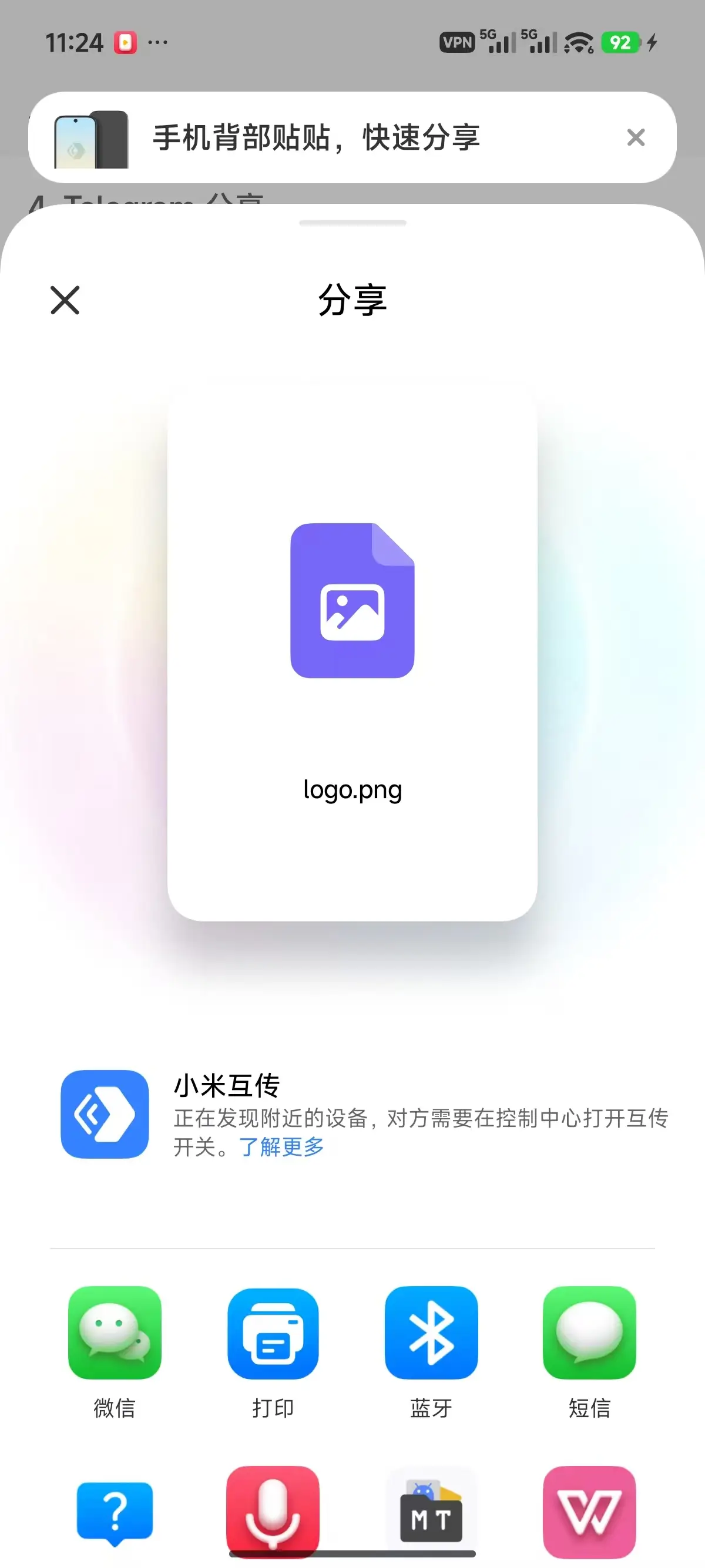Open the 了解更多 link
Screen dimensions: 705x1568
tap(281, 1147)
